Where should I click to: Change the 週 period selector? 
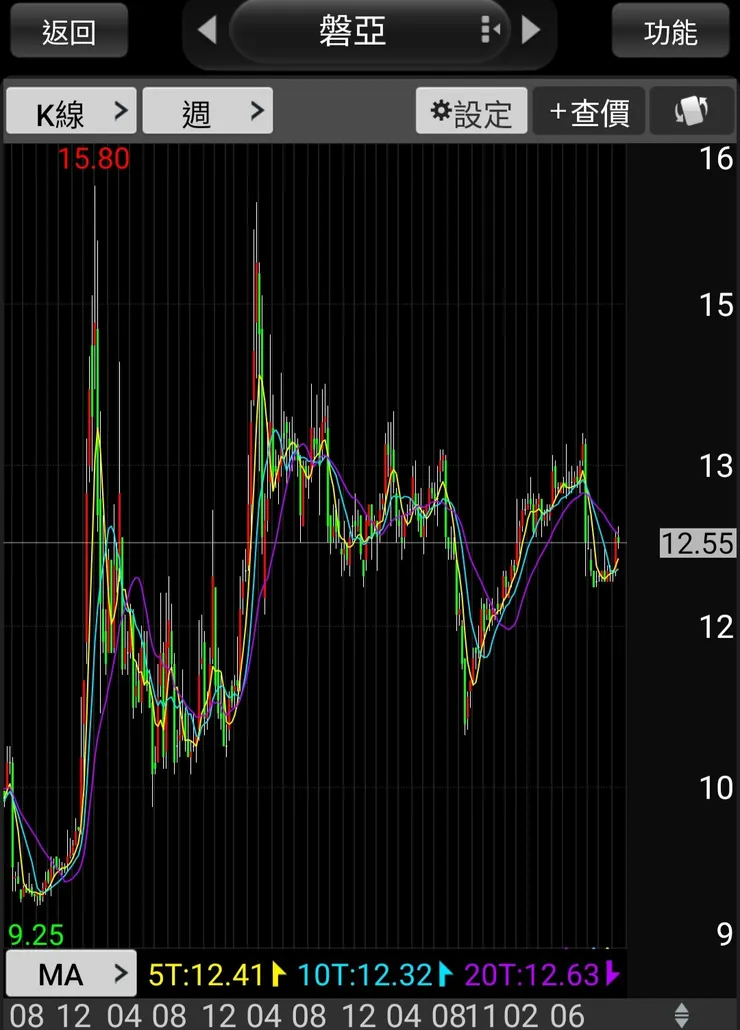pos(207,112)
